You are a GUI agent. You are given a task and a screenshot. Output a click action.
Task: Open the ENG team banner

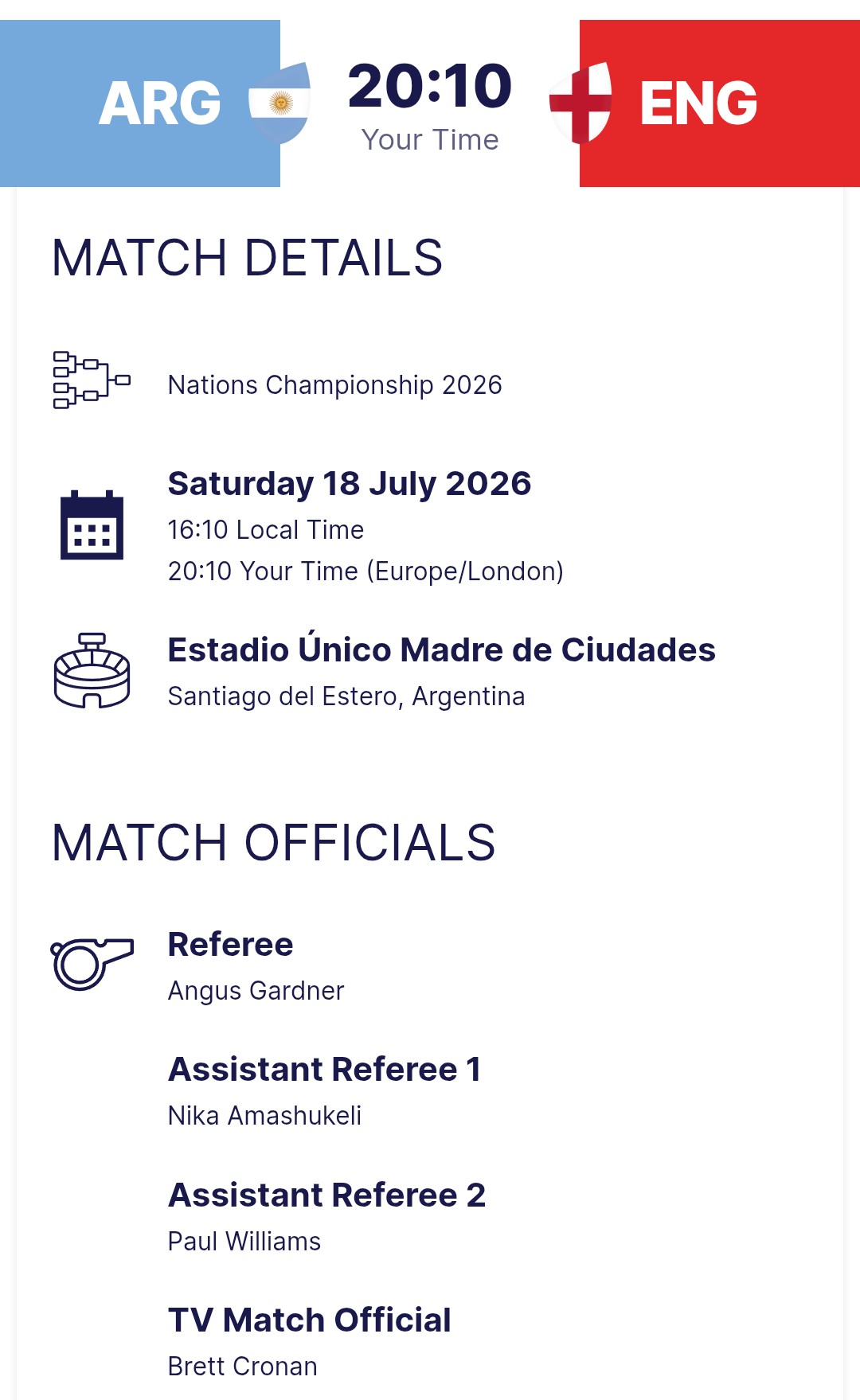point(720,103)
